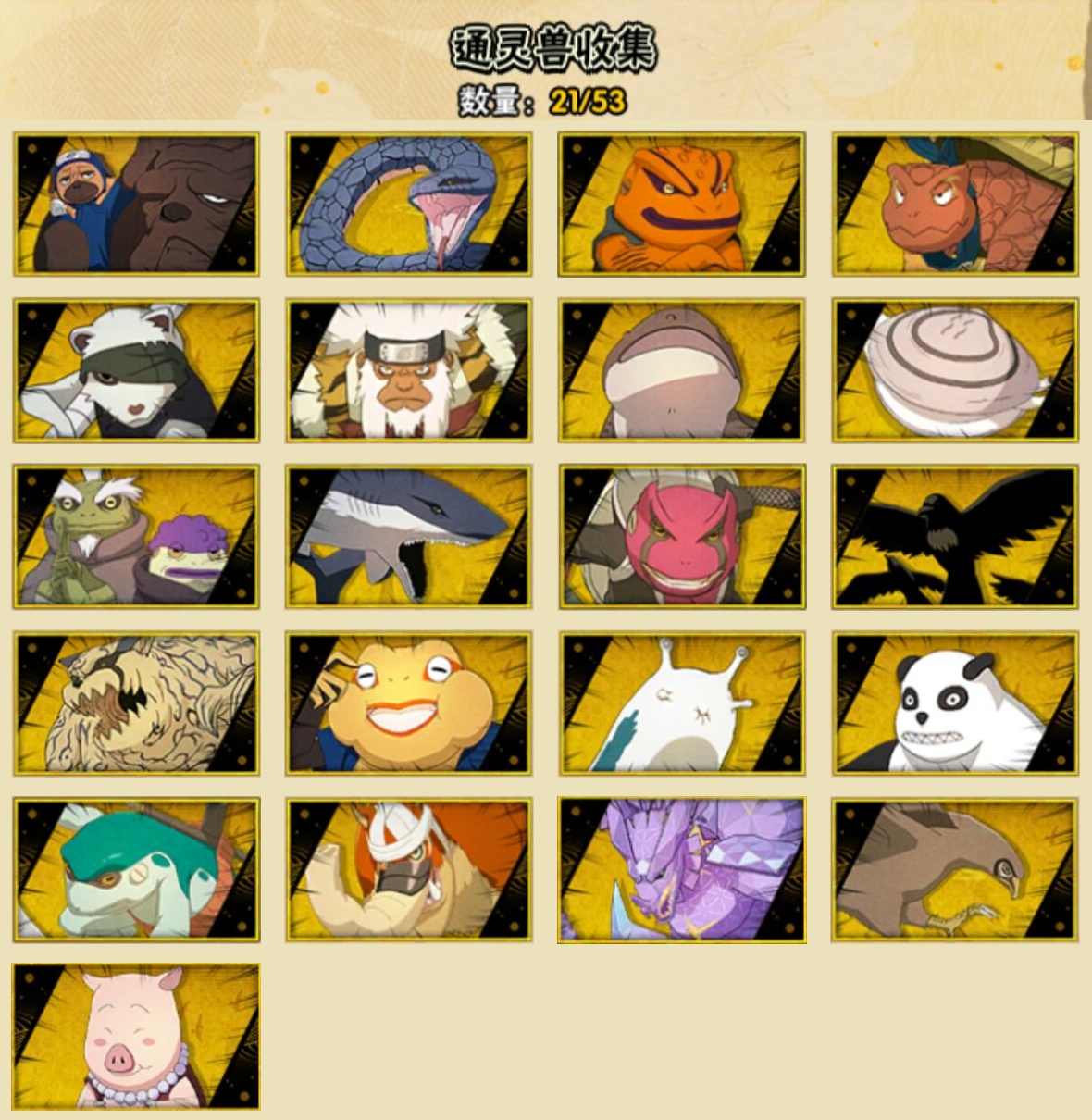
Task: Open the grinning yellow toad card
Action: click(408, 703)
